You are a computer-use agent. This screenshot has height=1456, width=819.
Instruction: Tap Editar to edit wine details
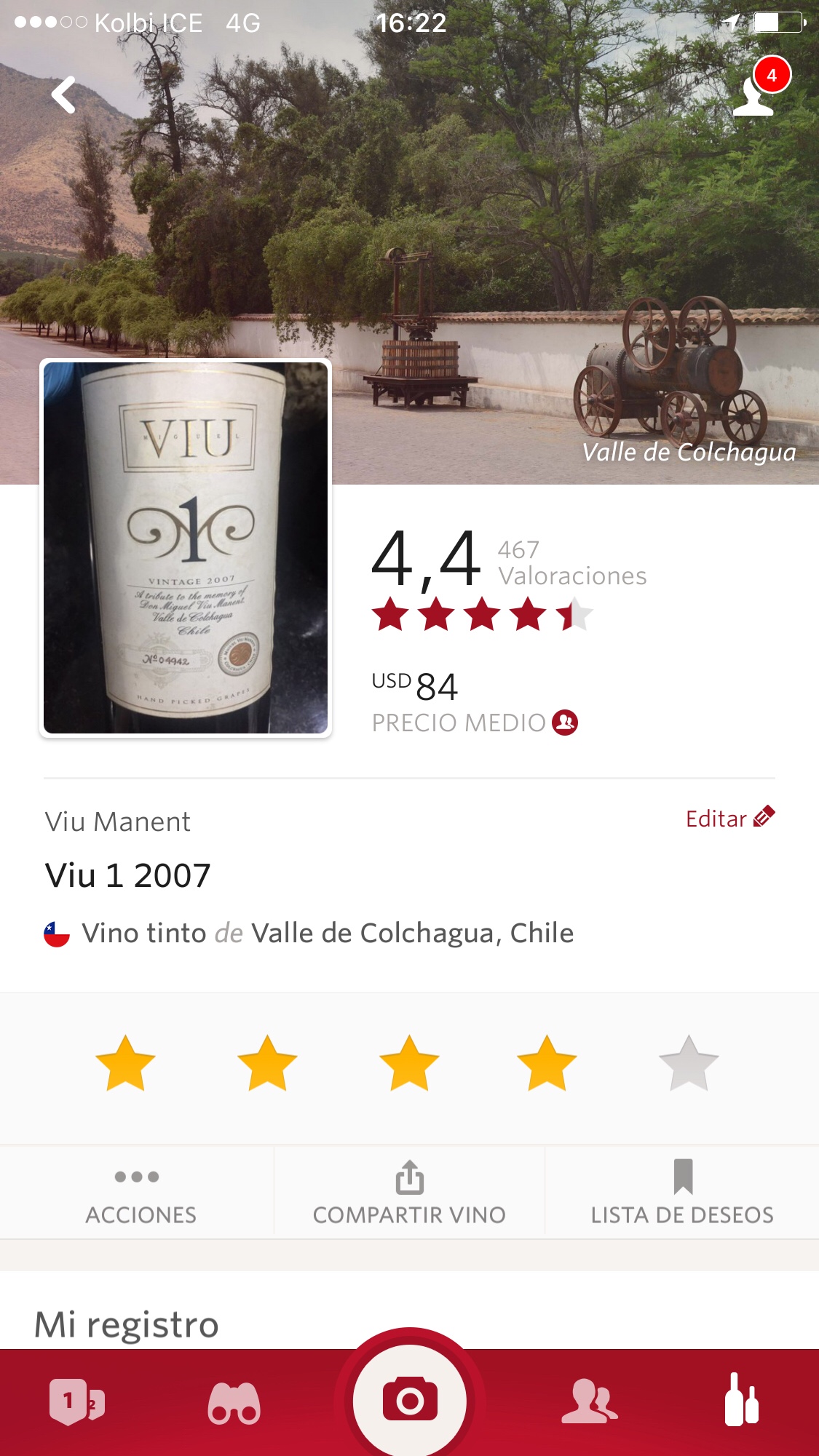pos(729,819)
